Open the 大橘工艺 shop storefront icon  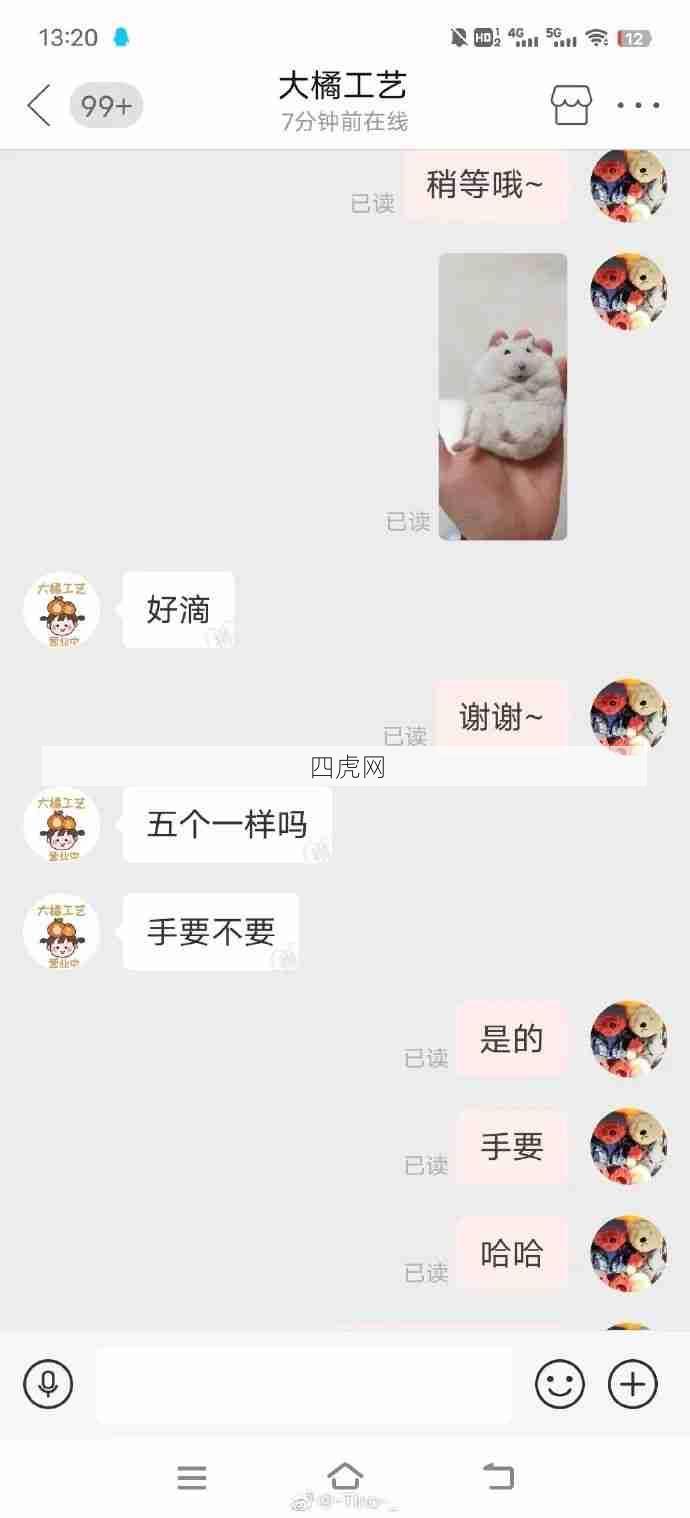click(571, 105)
